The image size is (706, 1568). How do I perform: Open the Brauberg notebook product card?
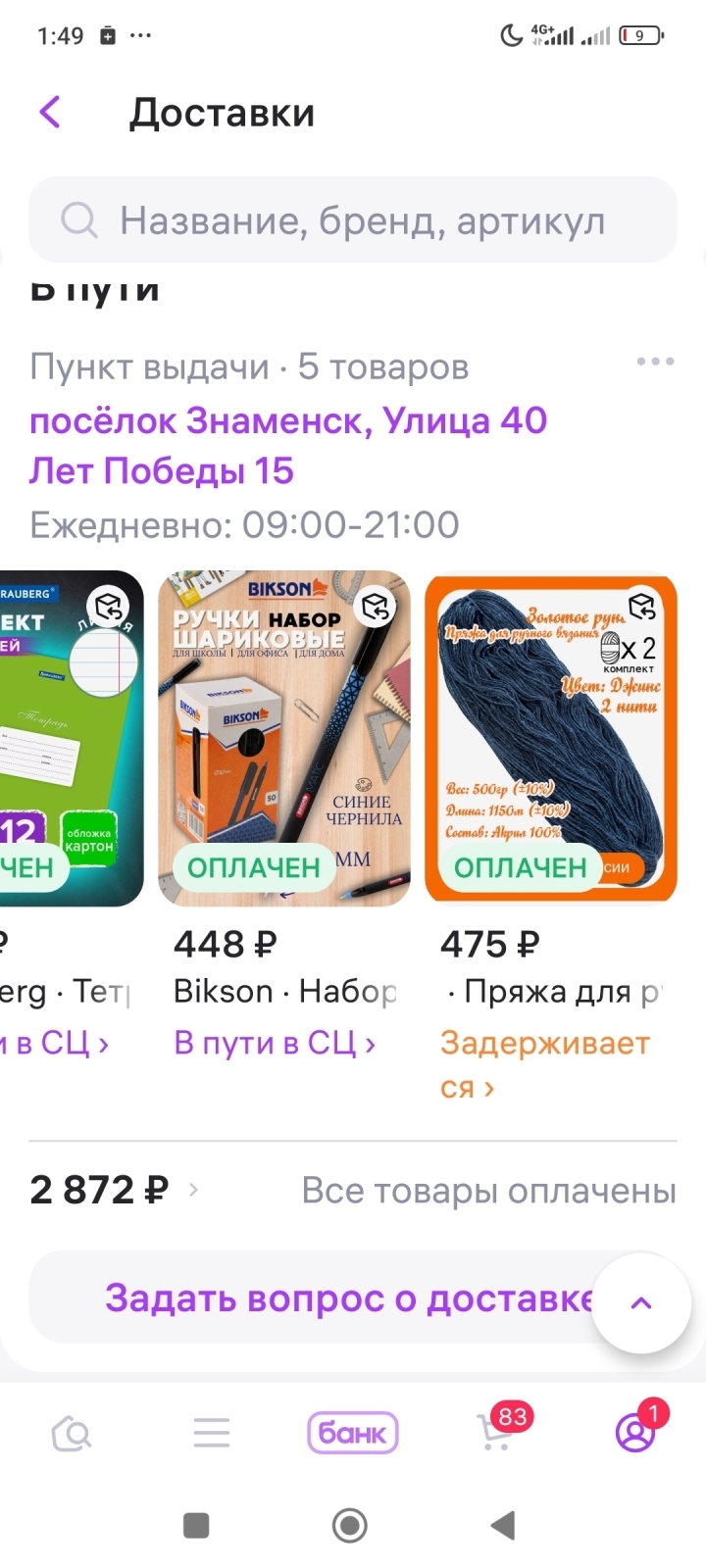(71, 737)
